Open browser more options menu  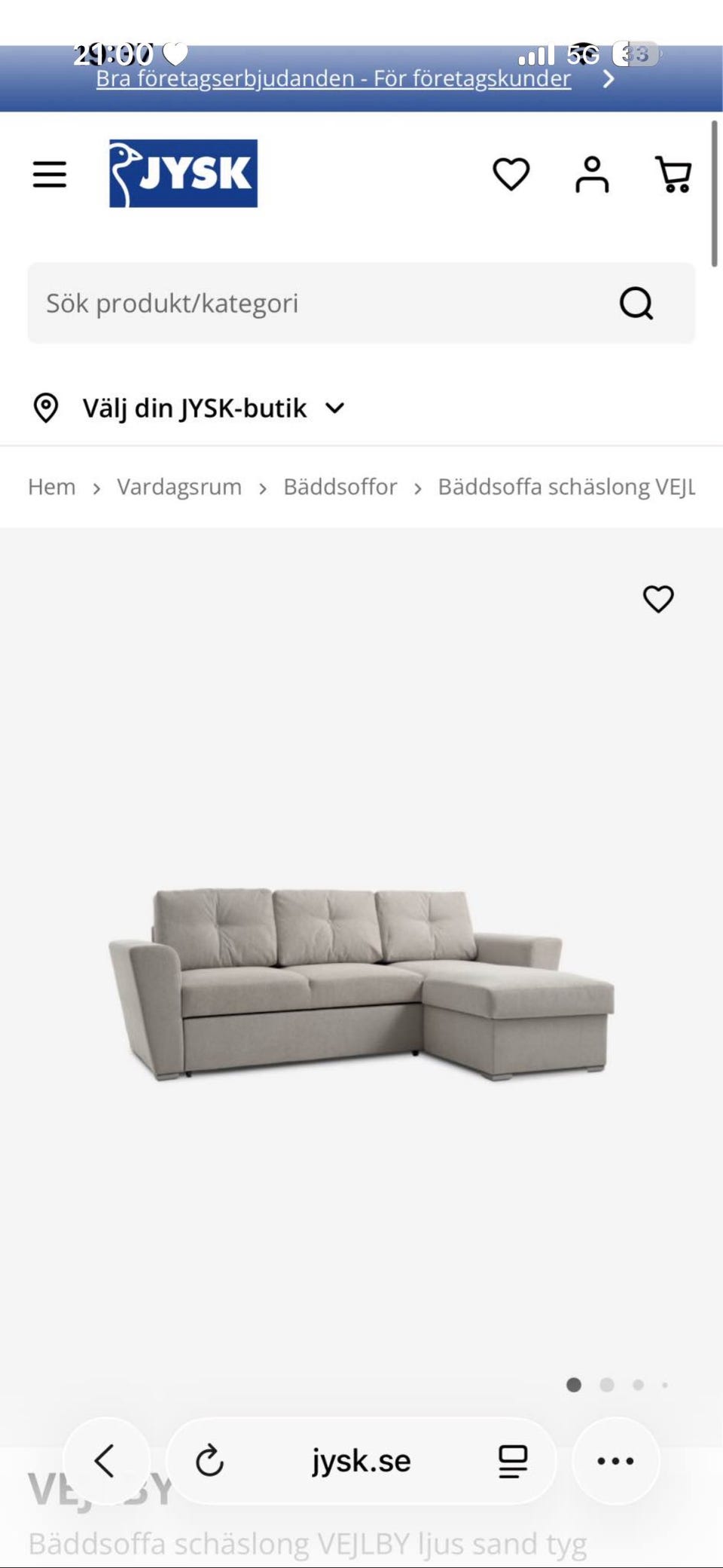tap(615, 1460)
